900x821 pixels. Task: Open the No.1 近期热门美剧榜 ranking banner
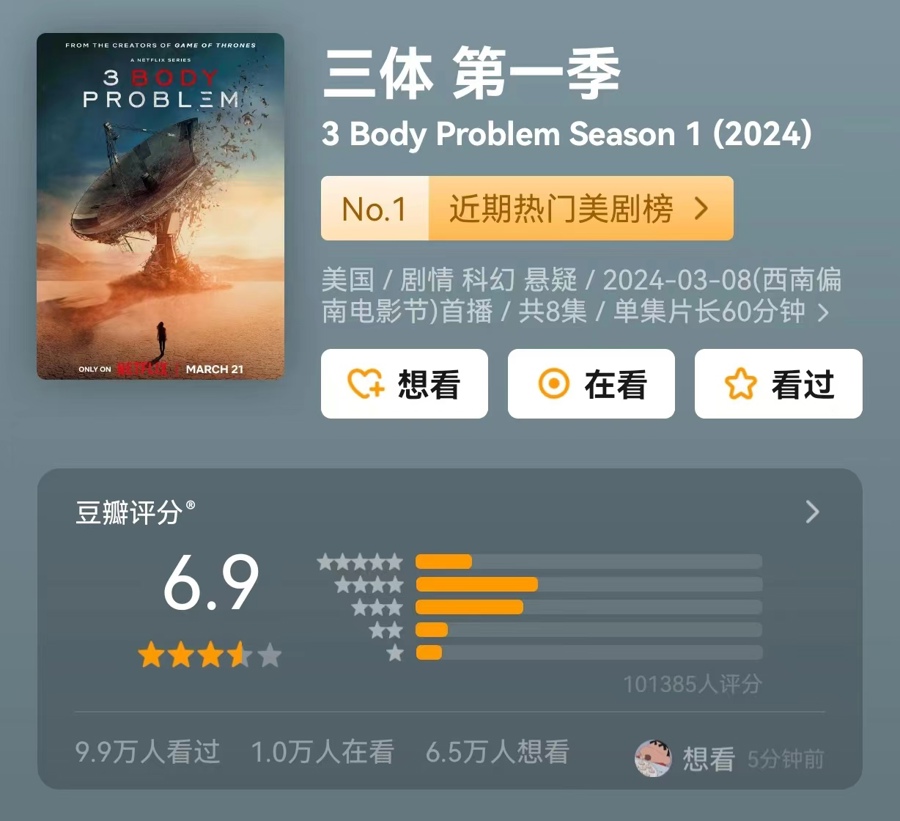[527, 208]
